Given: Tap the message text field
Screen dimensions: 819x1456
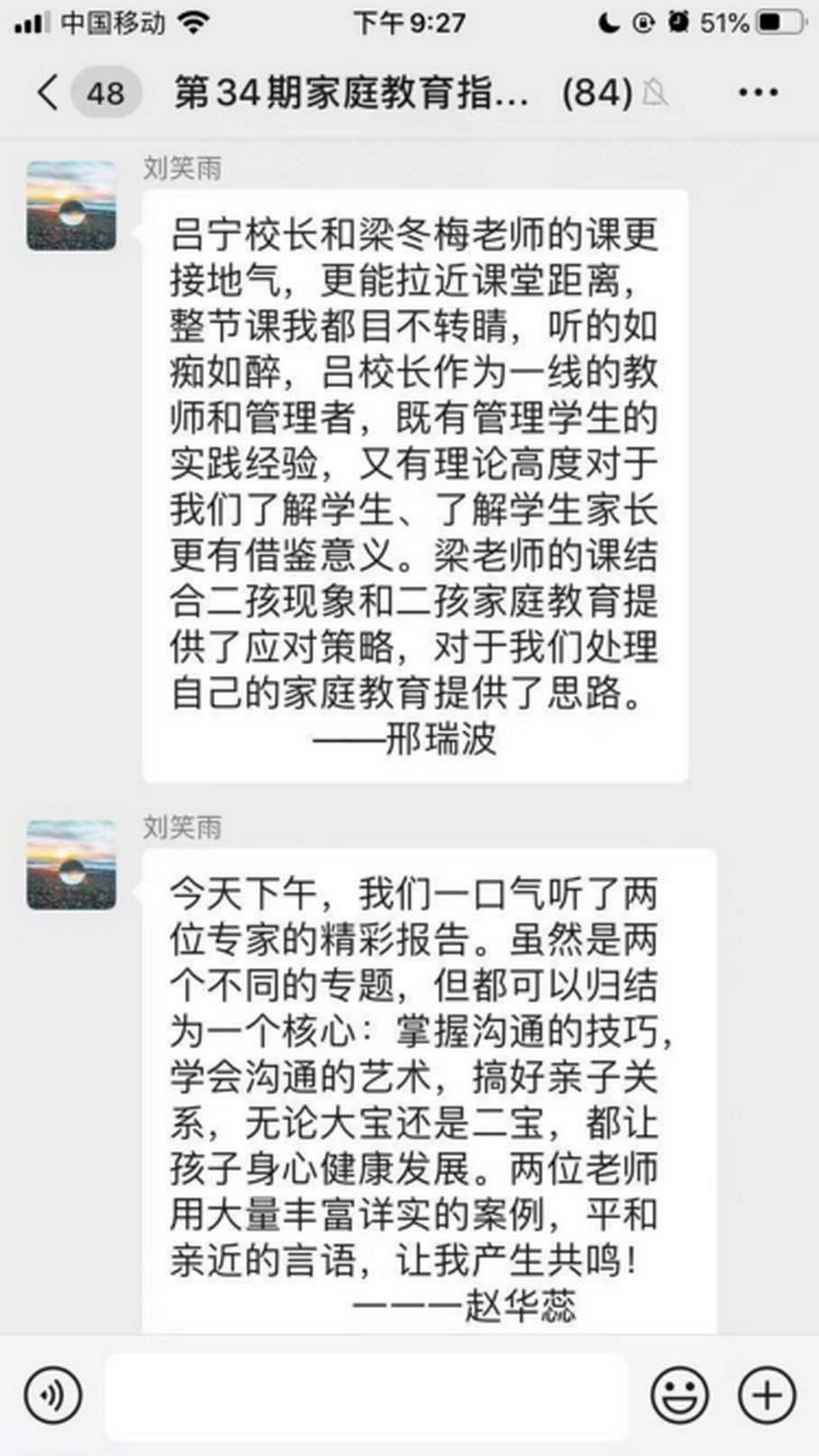Looking at the screenshot, I should pyautogui.click(x=365, y=1395).
